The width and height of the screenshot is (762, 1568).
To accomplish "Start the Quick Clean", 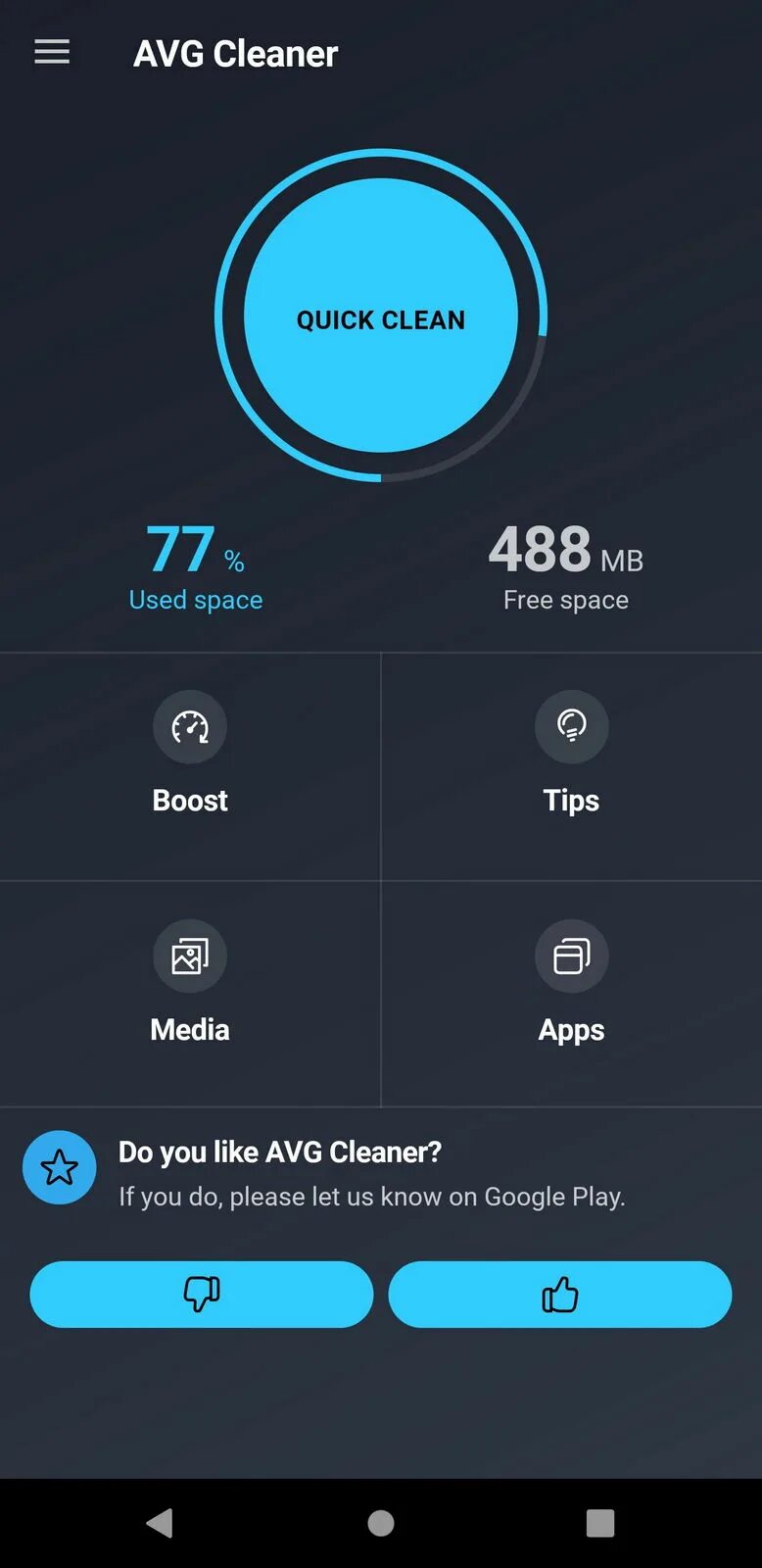I will pos(381,316).
